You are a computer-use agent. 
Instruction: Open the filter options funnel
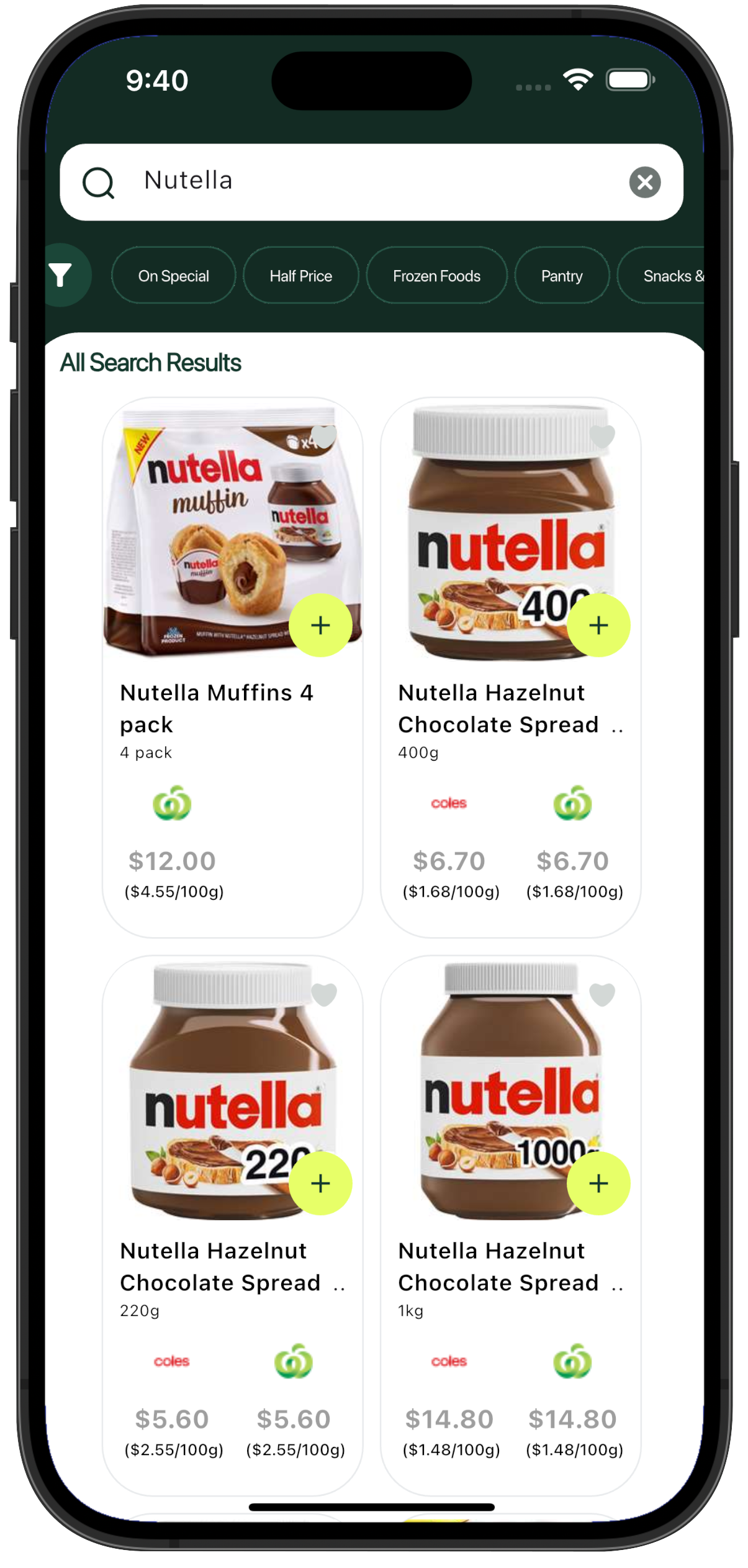tap(61, 275)
